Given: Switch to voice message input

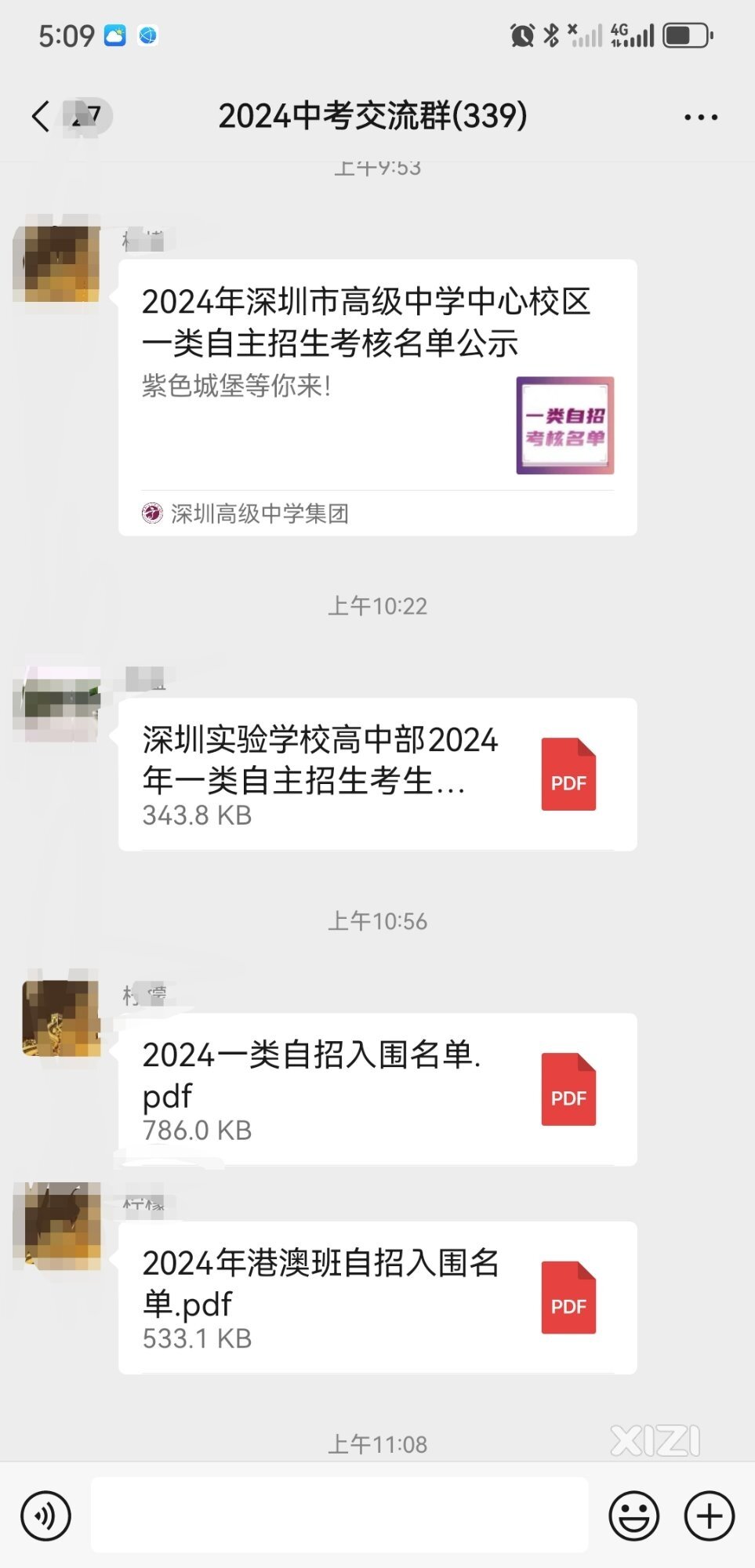Looking at the screenshot, I should point(45,1515).
